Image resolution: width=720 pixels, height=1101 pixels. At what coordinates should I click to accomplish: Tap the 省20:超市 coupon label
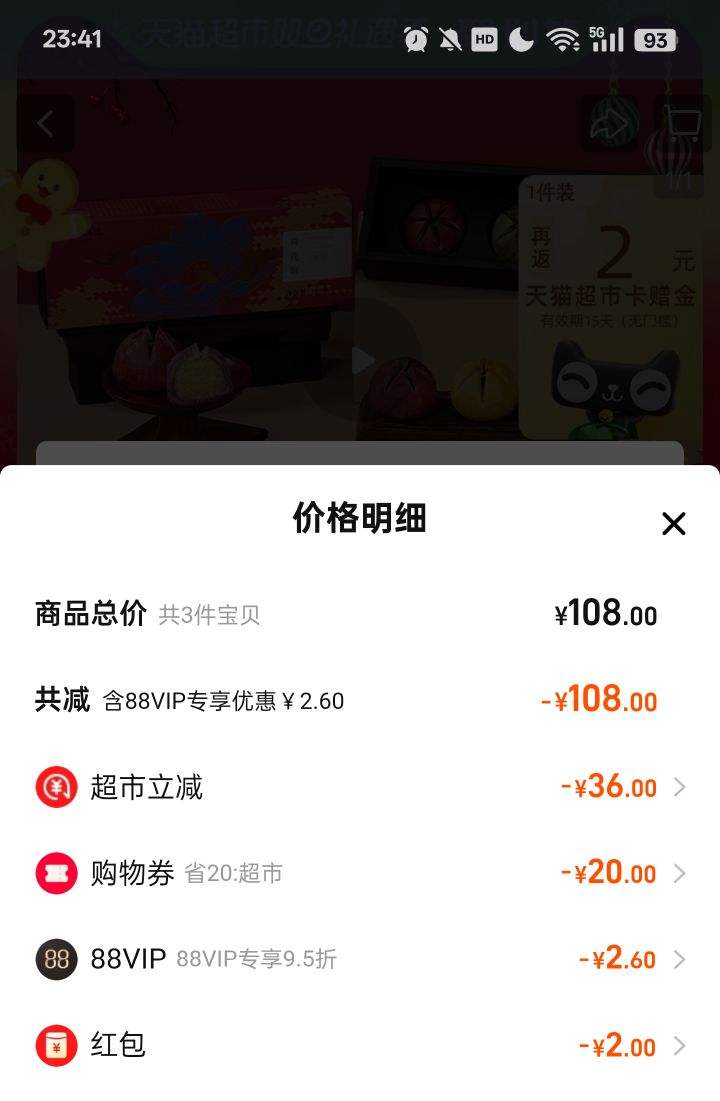(x=232, y=873)
